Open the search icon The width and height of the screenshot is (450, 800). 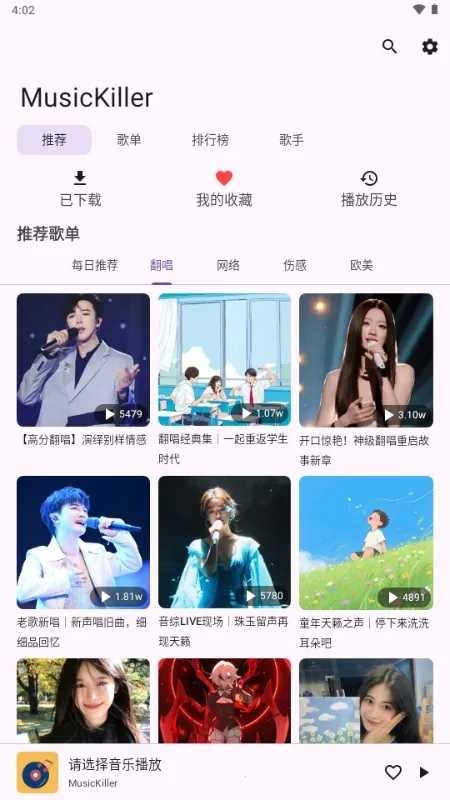(389, 46)
